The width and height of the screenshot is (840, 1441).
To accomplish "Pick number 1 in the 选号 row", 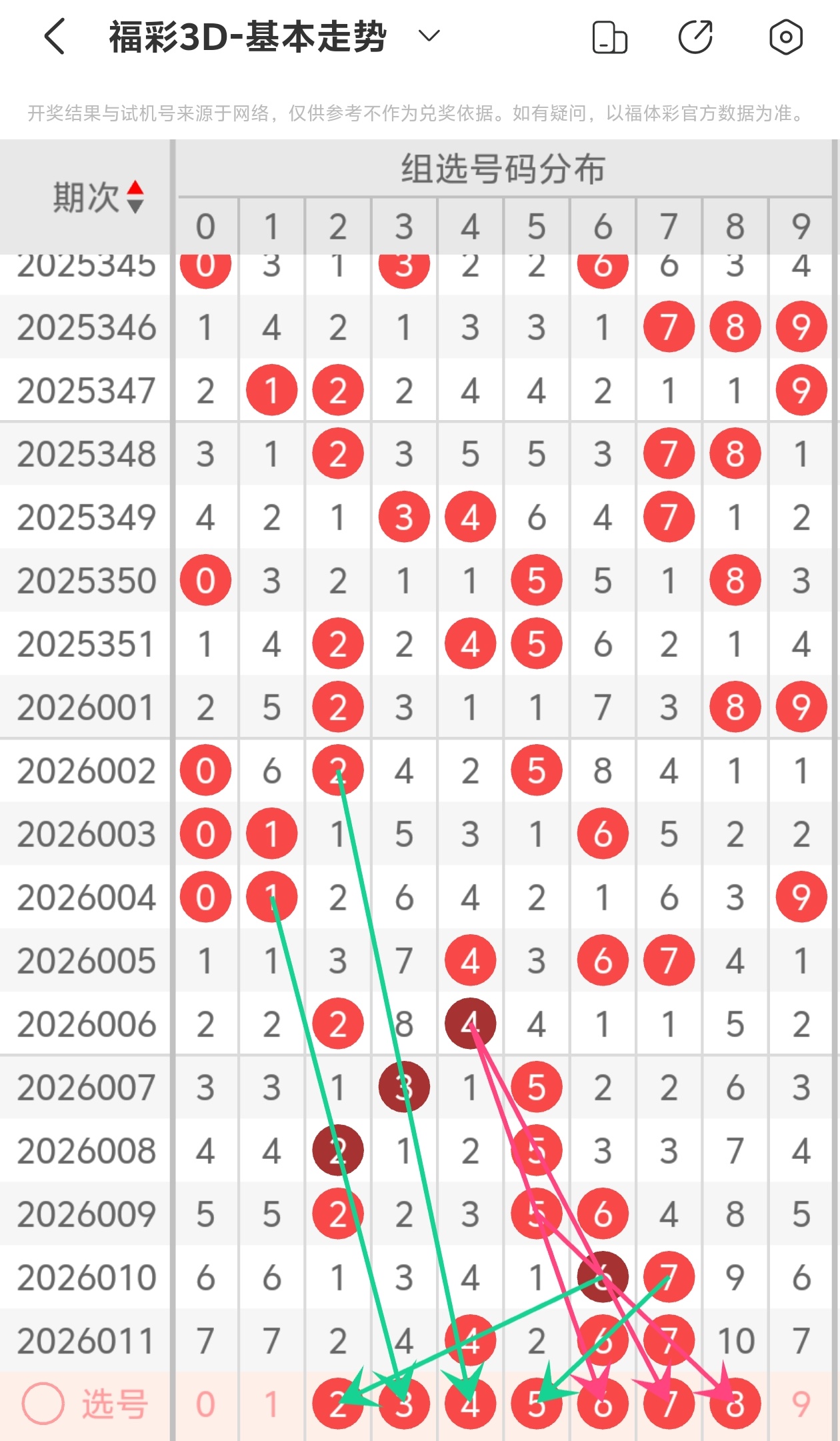I will 271,1404.
